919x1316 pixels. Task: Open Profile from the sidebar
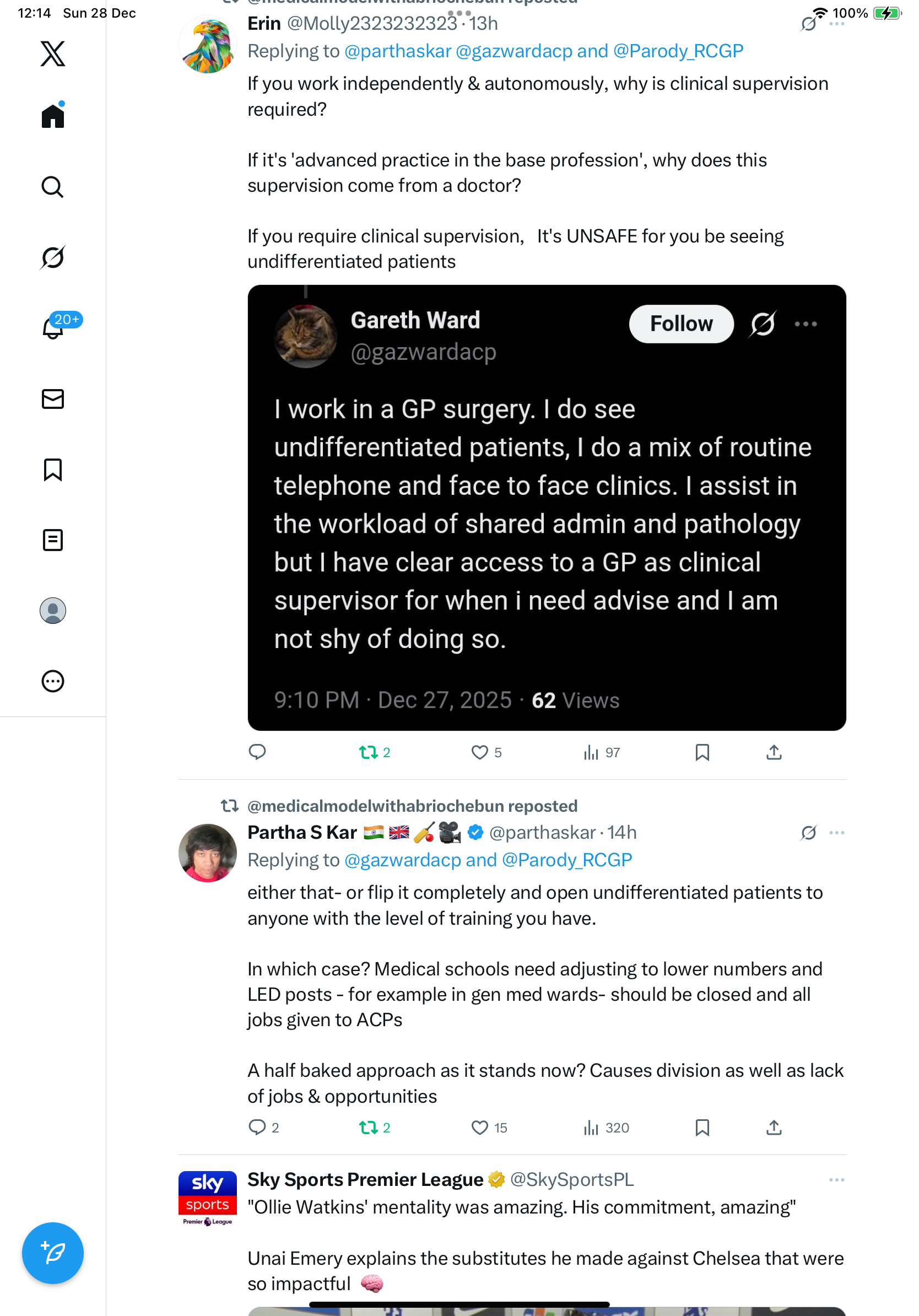[53, 611]
